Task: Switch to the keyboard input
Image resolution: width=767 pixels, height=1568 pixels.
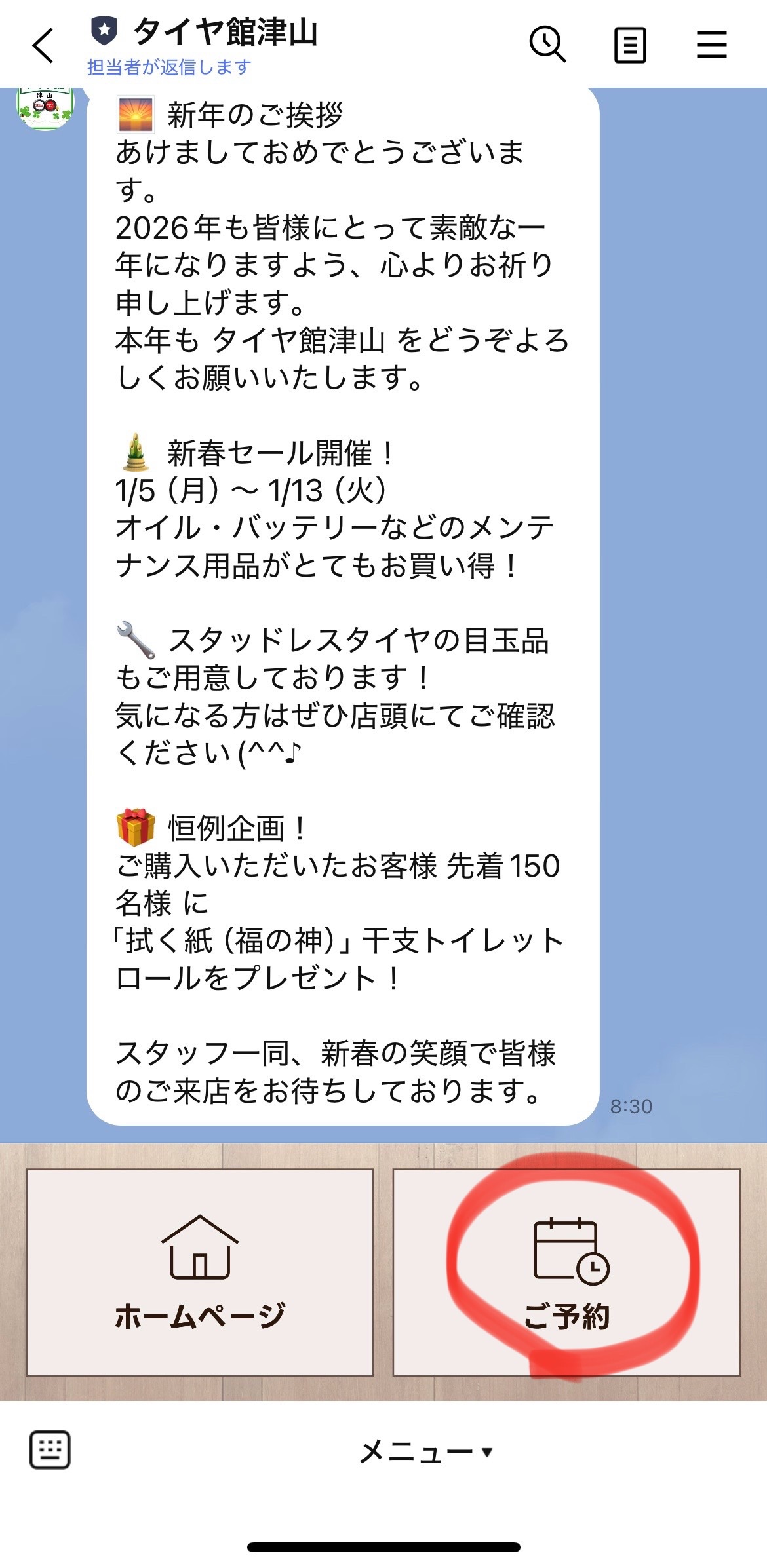Action: tap(50, 1449)
